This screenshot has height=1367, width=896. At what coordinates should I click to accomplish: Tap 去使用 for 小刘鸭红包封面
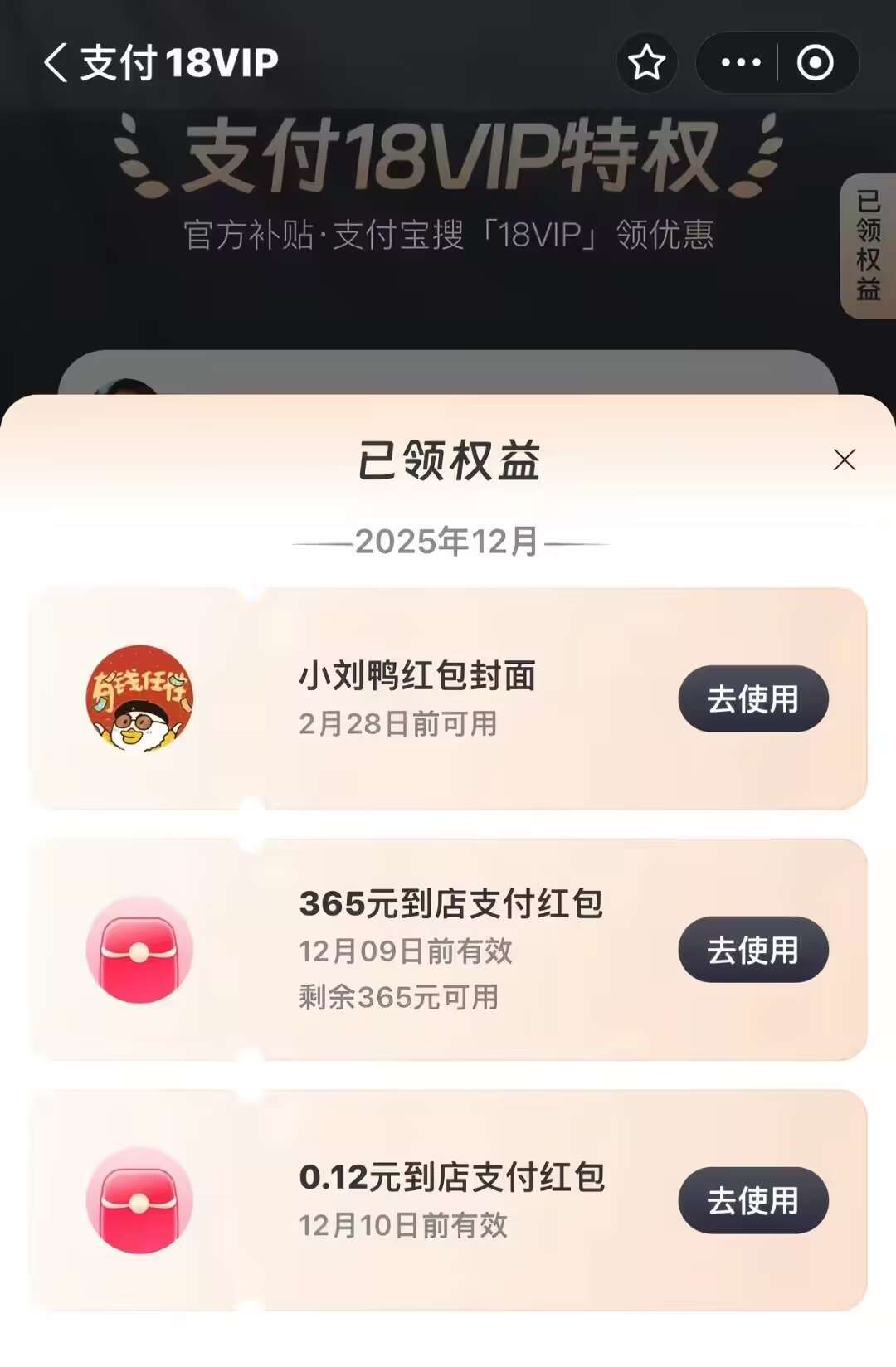coord(752,698)
